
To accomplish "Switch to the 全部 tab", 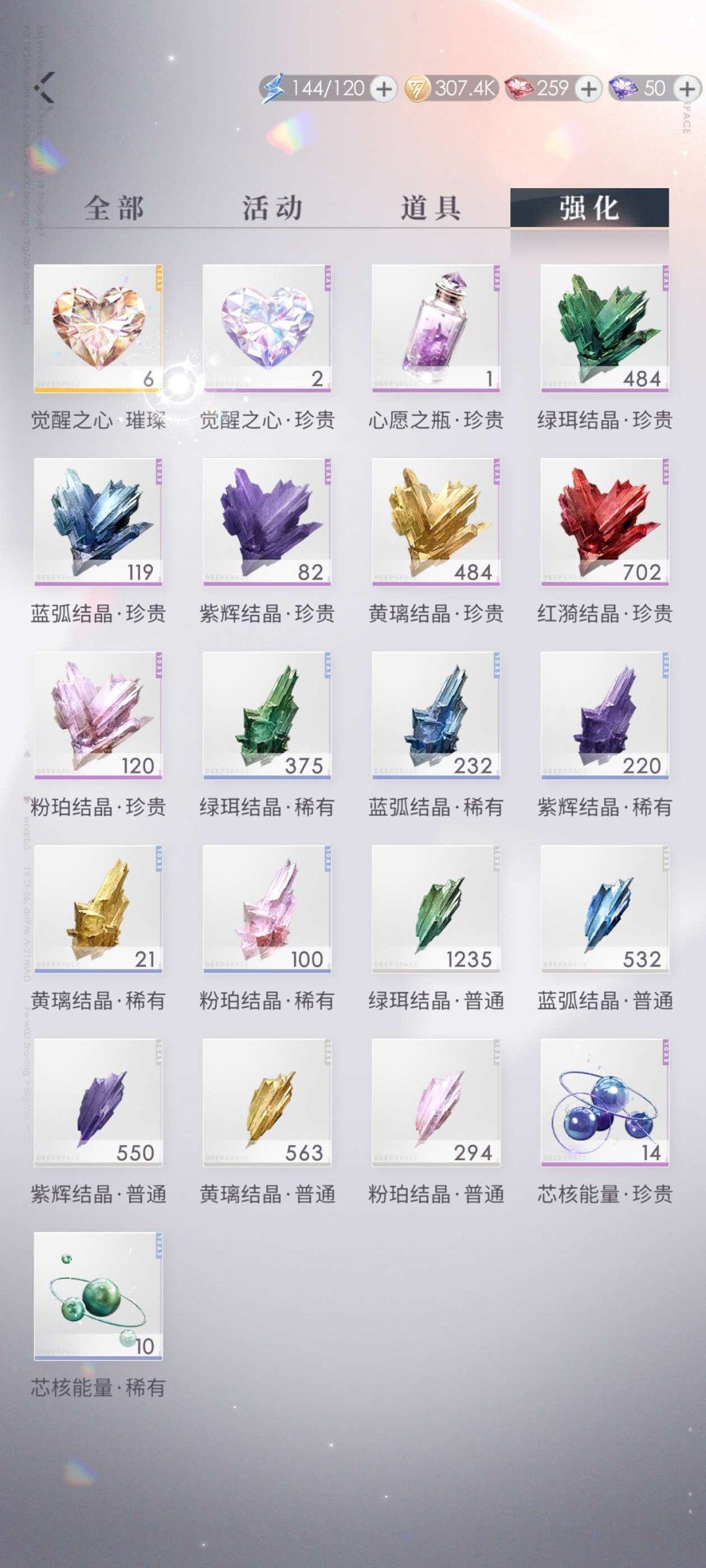I will tap(114, 208).
